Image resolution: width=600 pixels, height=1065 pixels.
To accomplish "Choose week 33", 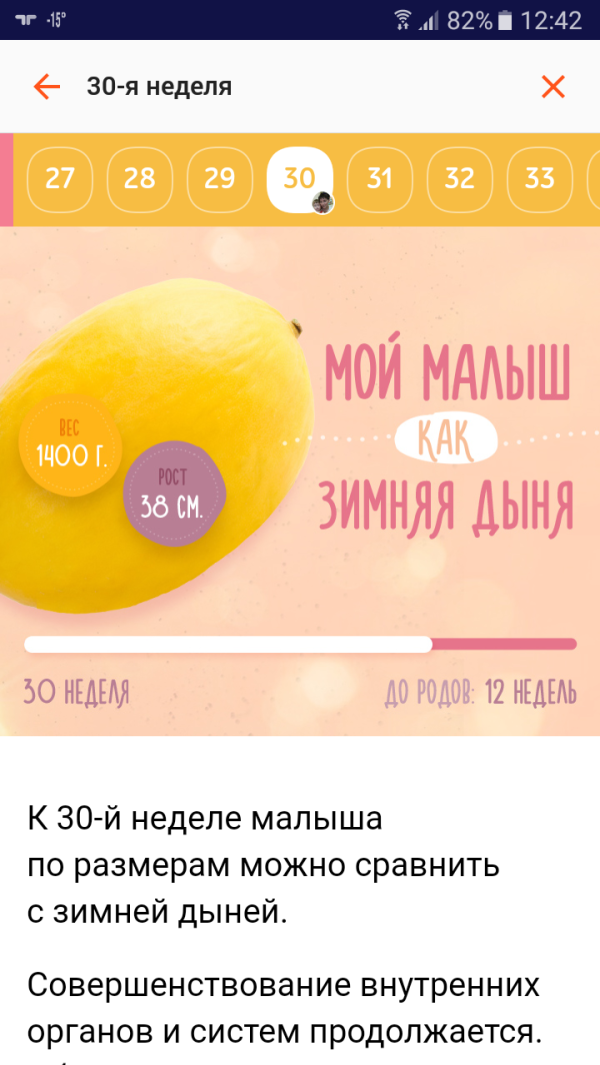I will [x=540, y=179].
